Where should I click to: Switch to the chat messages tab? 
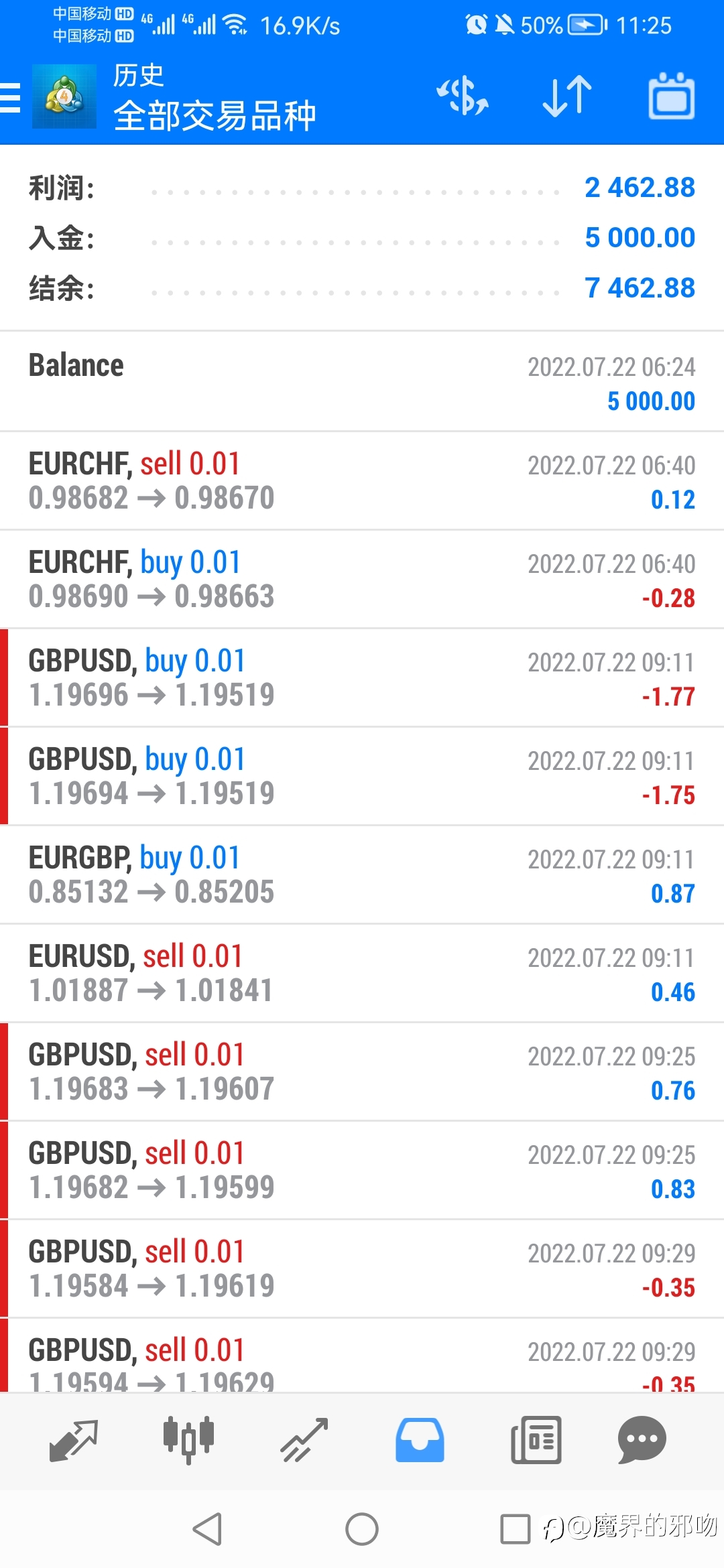click(x=642, y=1440)
